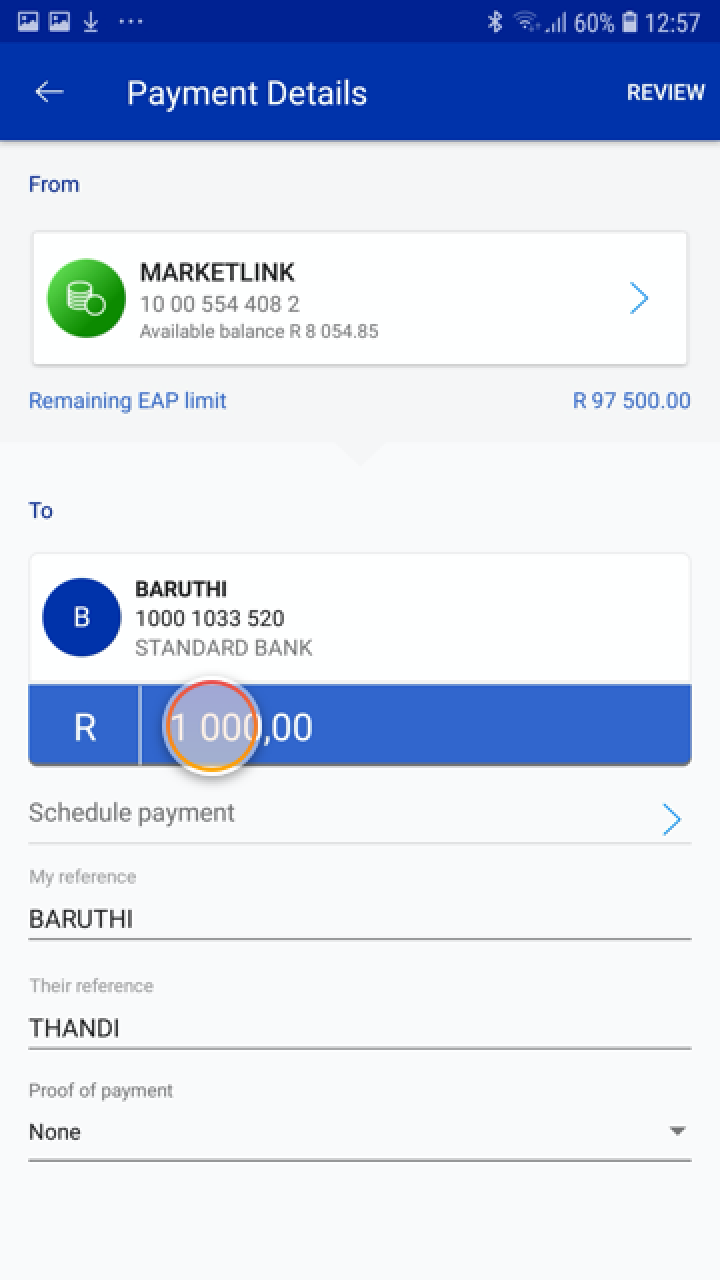Tap the download icon in the status bar
This screenshot has height=1280, width=720.
tap(91, 20)
